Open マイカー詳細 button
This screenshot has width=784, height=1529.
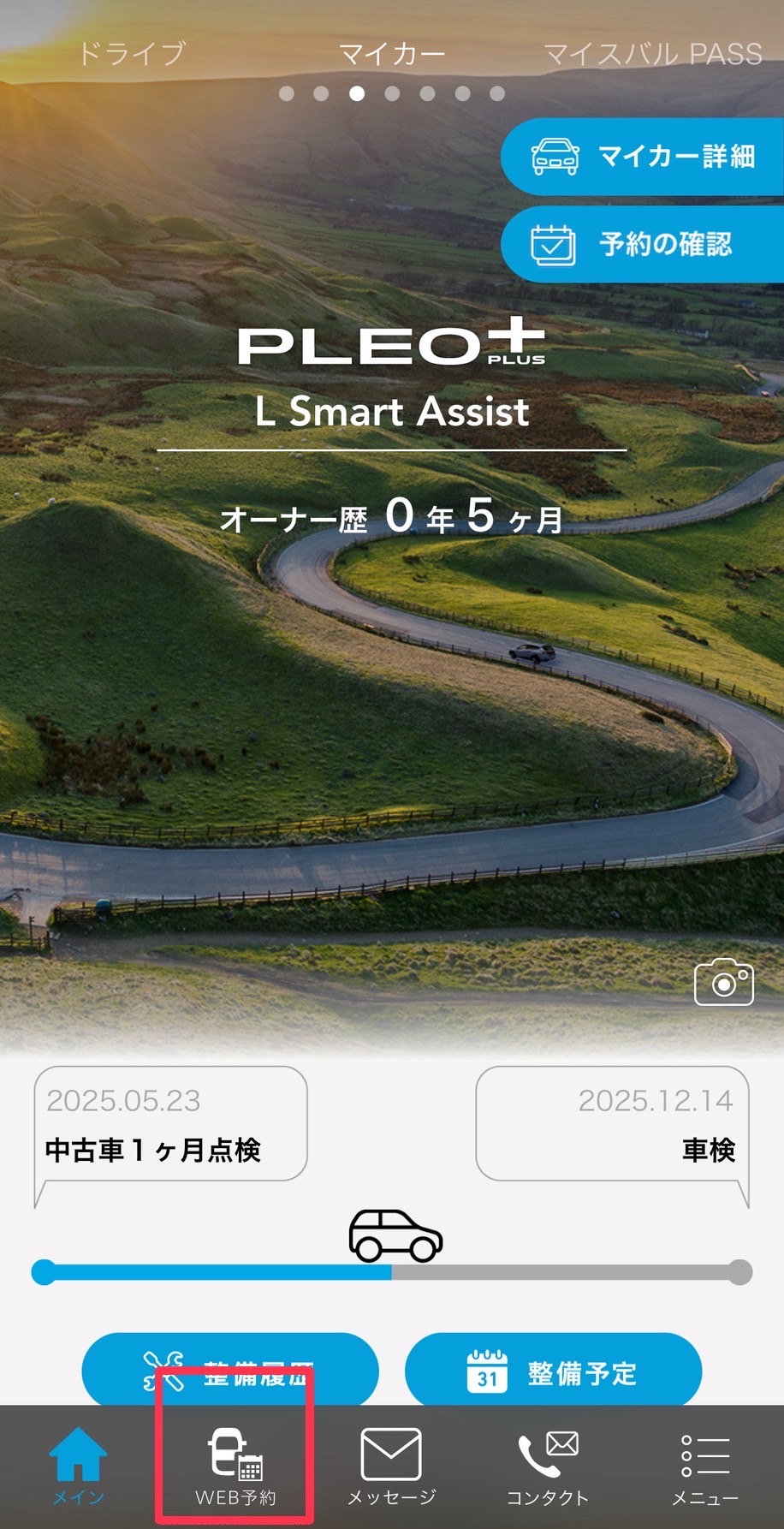click(x=644, y=157)
